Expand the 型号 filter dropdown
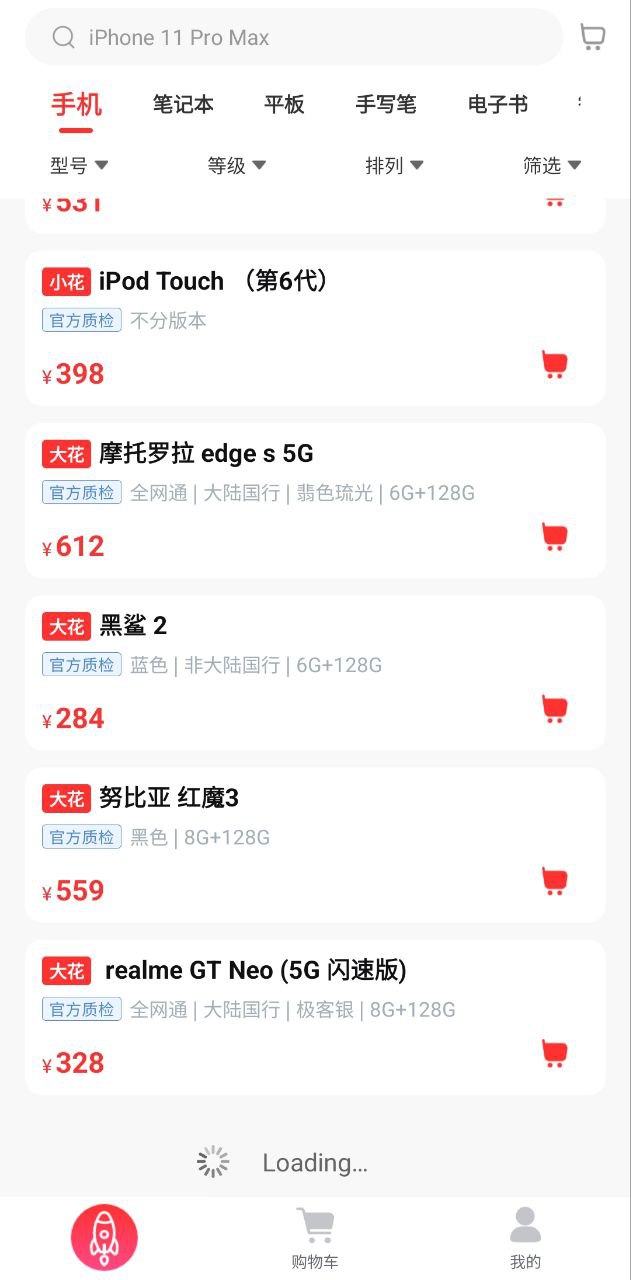Screen dimensions: 631x1280 click(x=78, y=165)
